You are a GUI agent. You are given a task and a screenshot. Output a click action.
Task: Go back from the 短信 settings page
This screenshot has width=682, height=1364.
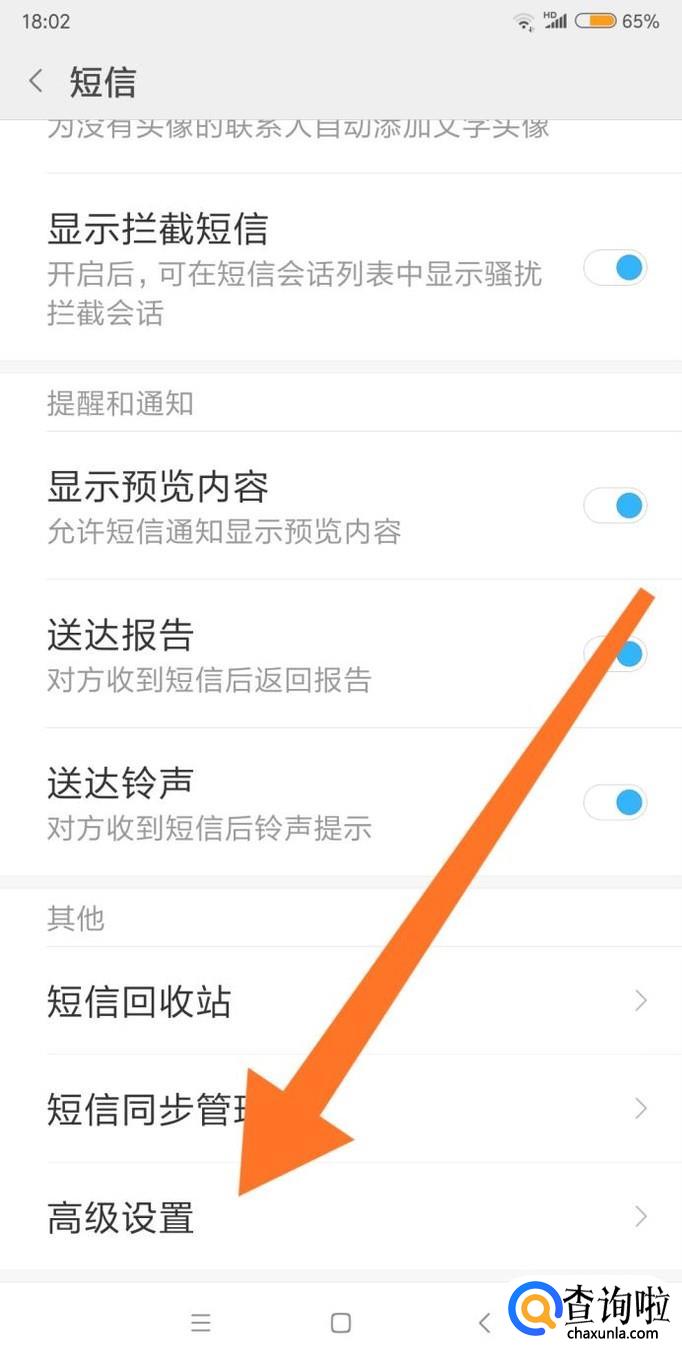[x=37, y=81]
